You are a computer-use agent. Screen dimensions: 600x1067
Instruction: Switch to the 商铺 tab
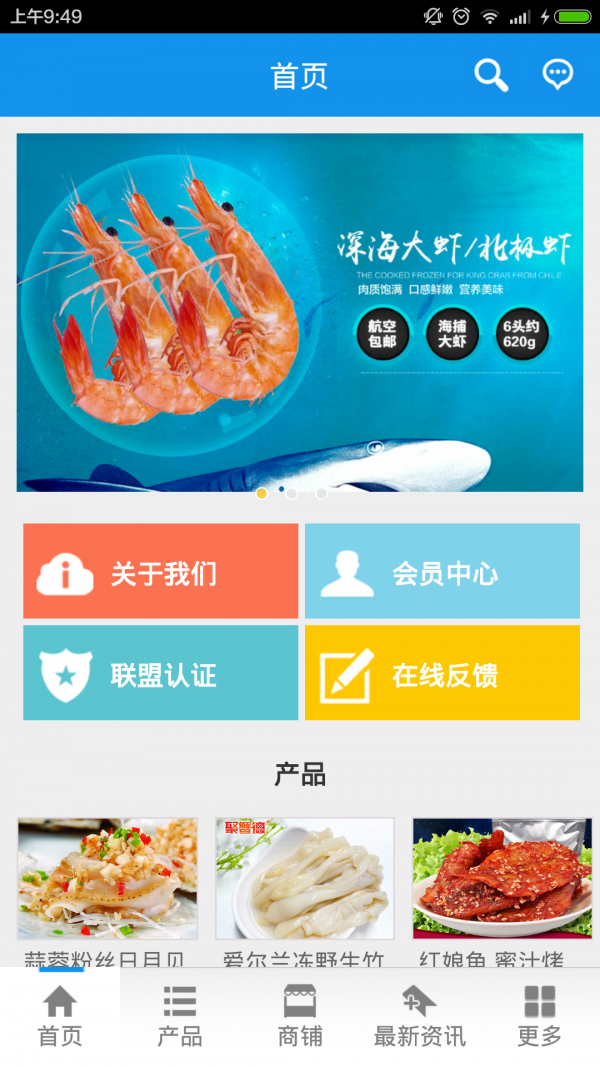(x=300, y=1016)
